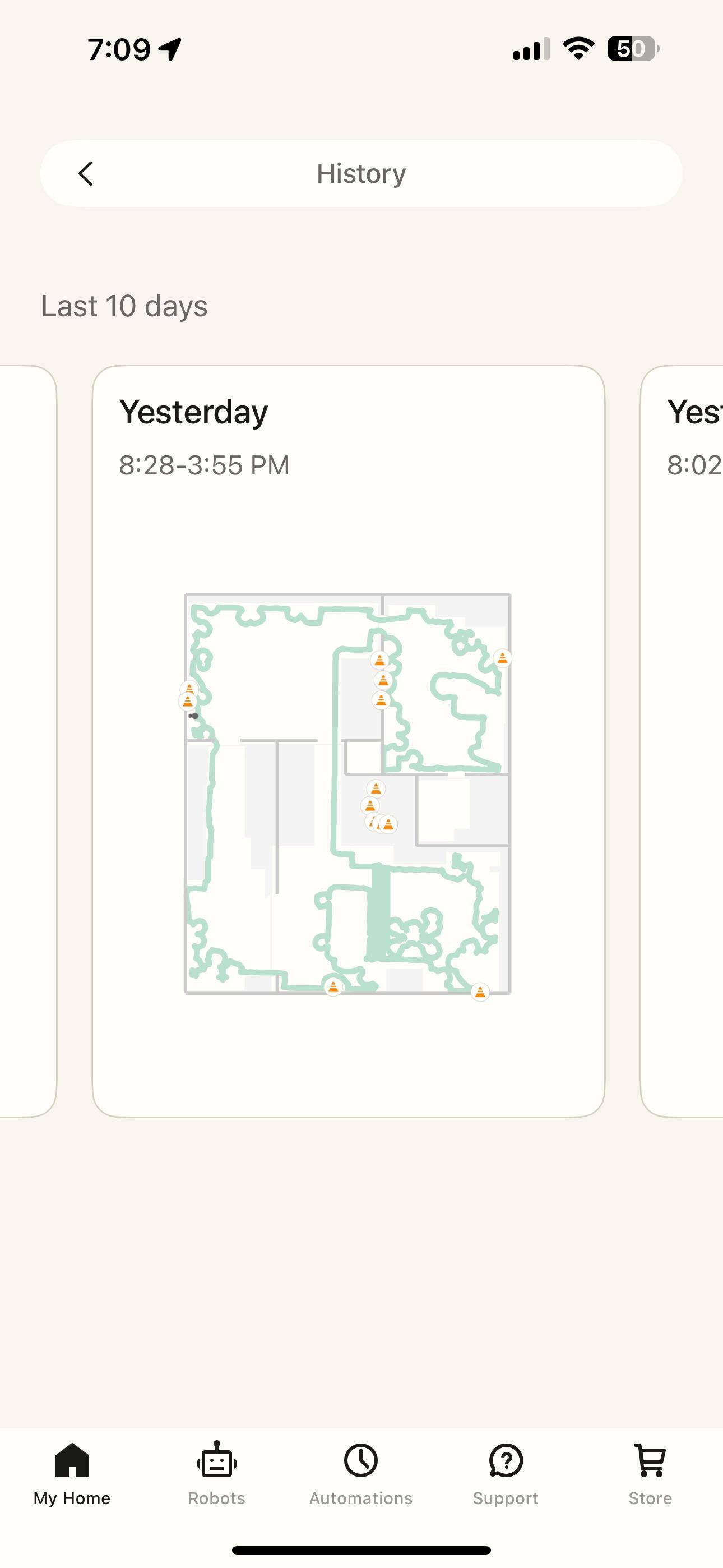
Task: Go back from the History screen
Action: [86, 173]
